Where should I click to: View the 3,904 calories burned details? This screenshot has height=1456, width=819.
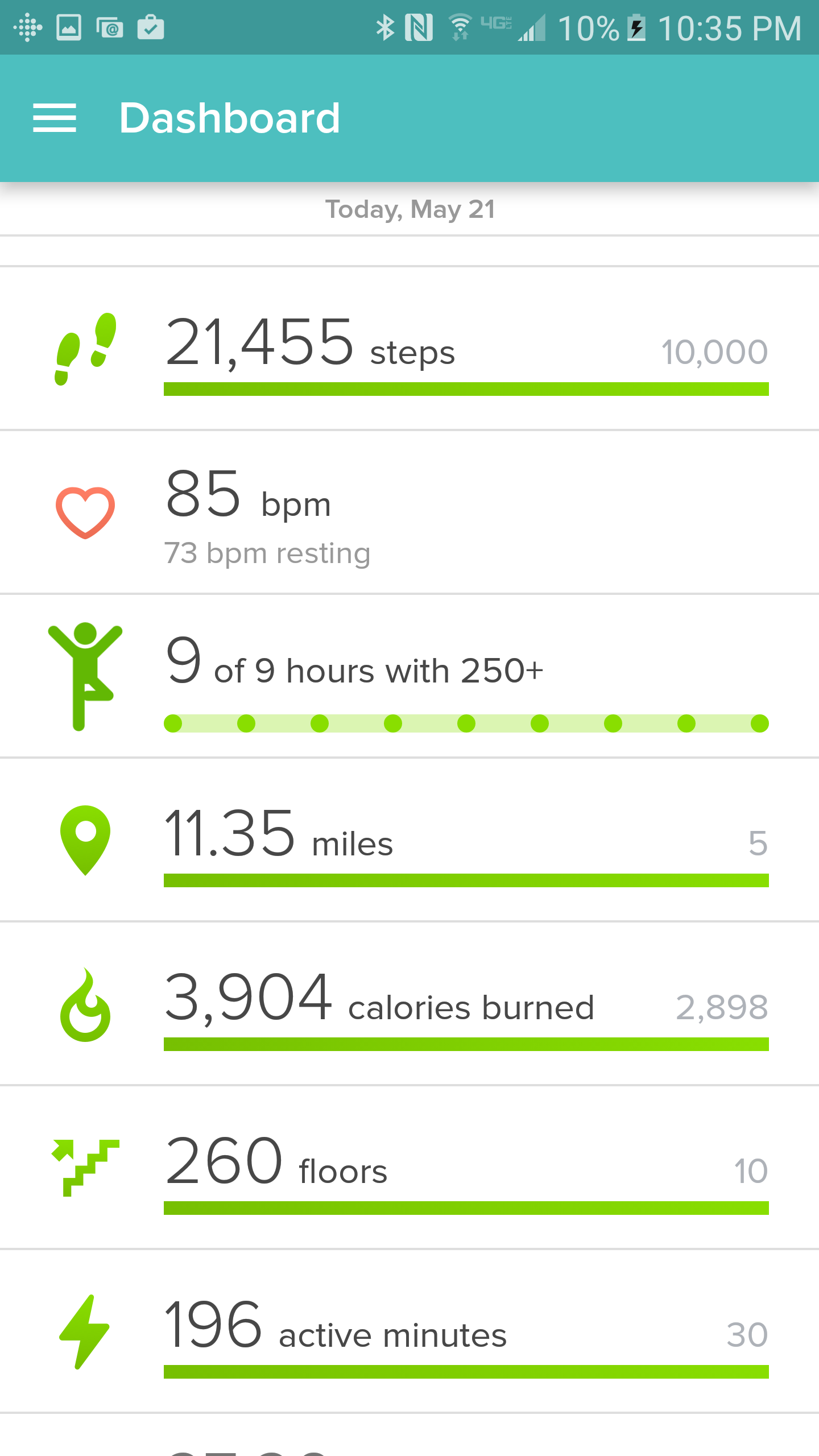pyautogui.click(x=409, y=1003)
